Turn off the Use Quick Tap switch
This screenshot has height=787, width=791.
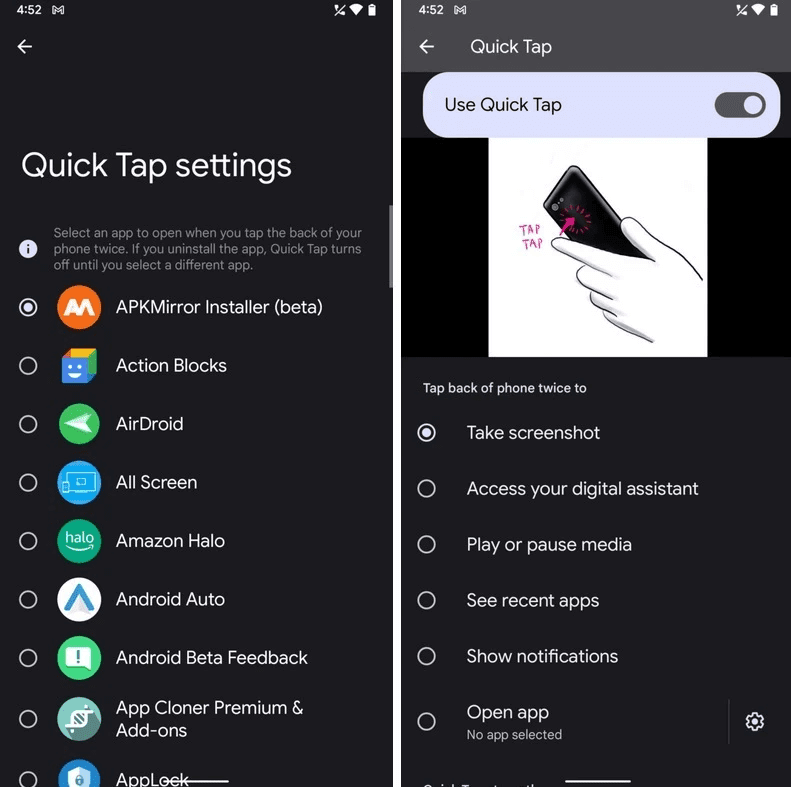740,105
